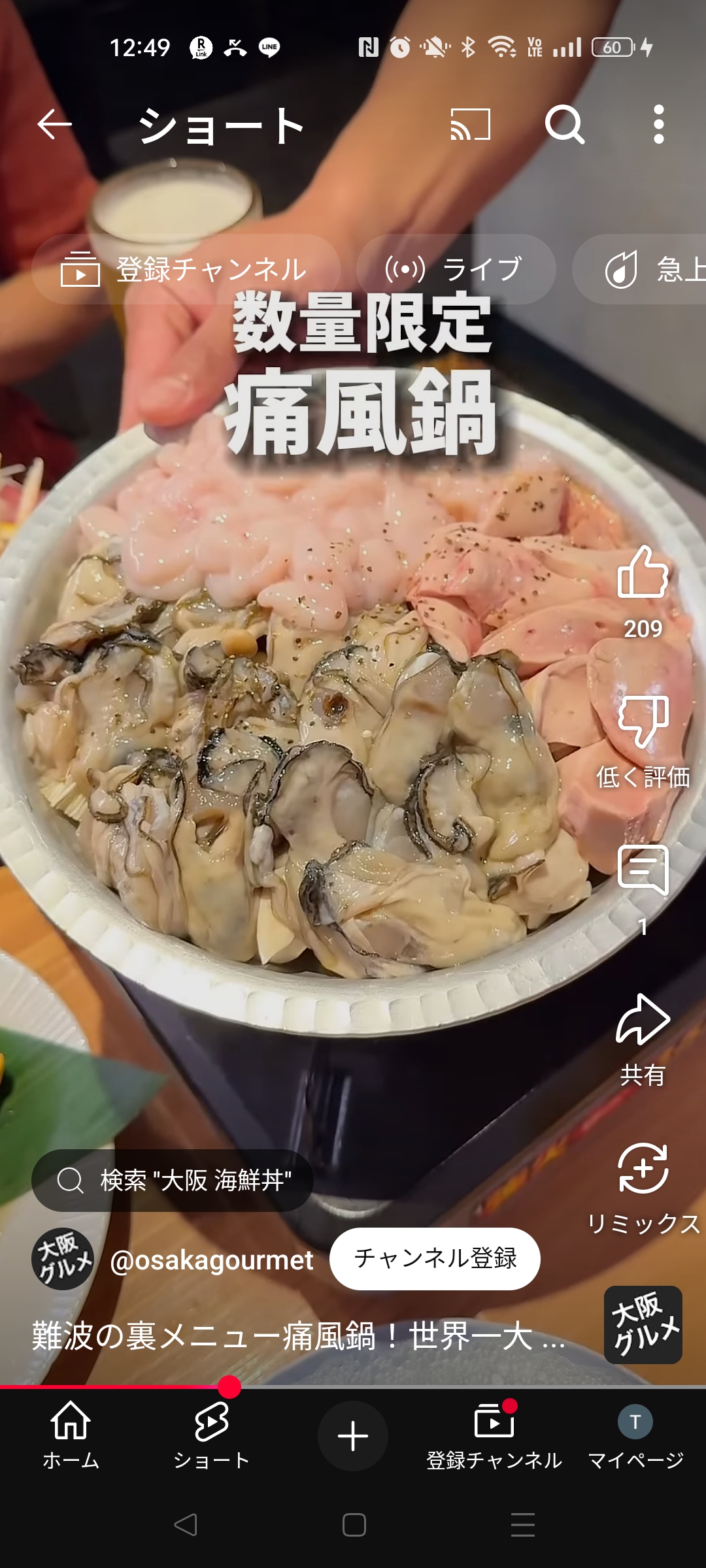Image resolution: width=706 pixels, height=1568 pixels.
Task: Open the @osakagourmet channel
Action: tap(212, 1260)
